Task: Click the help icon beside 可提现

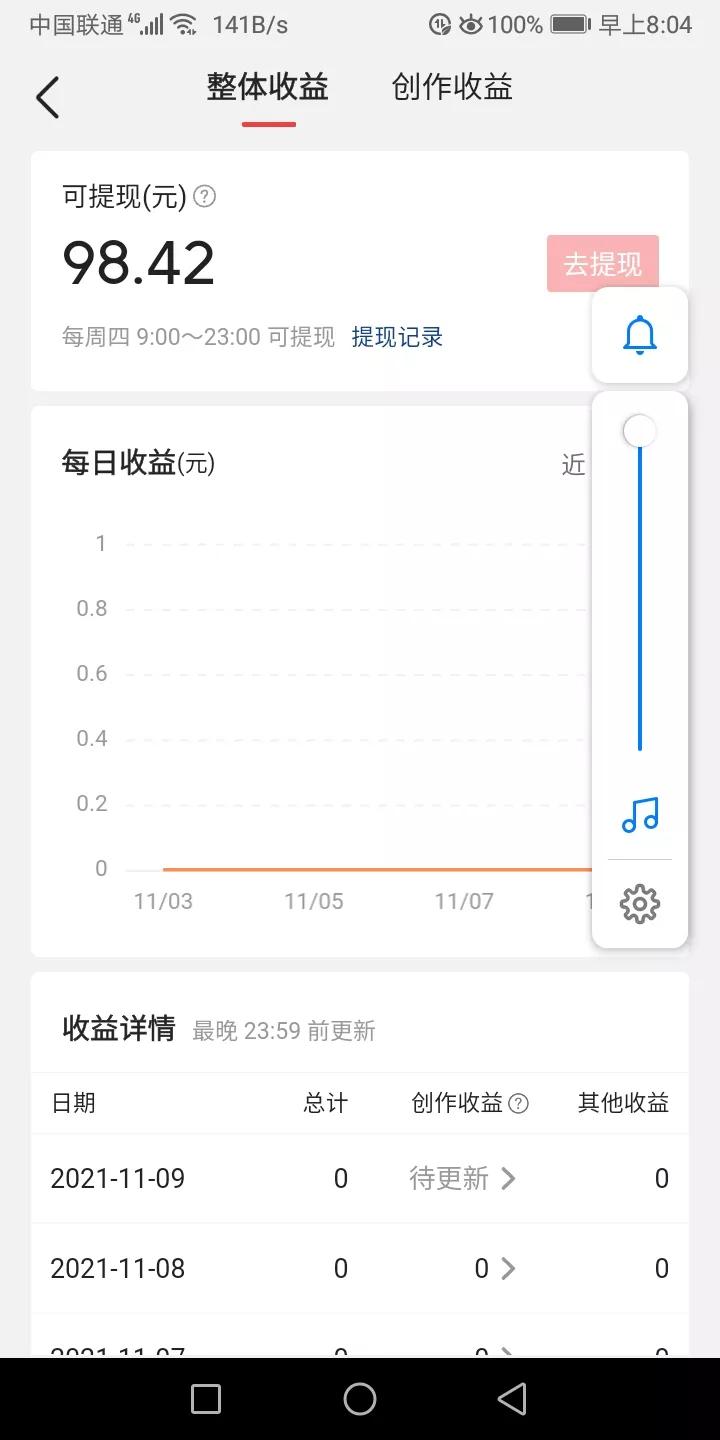Action: click(205, 197)
